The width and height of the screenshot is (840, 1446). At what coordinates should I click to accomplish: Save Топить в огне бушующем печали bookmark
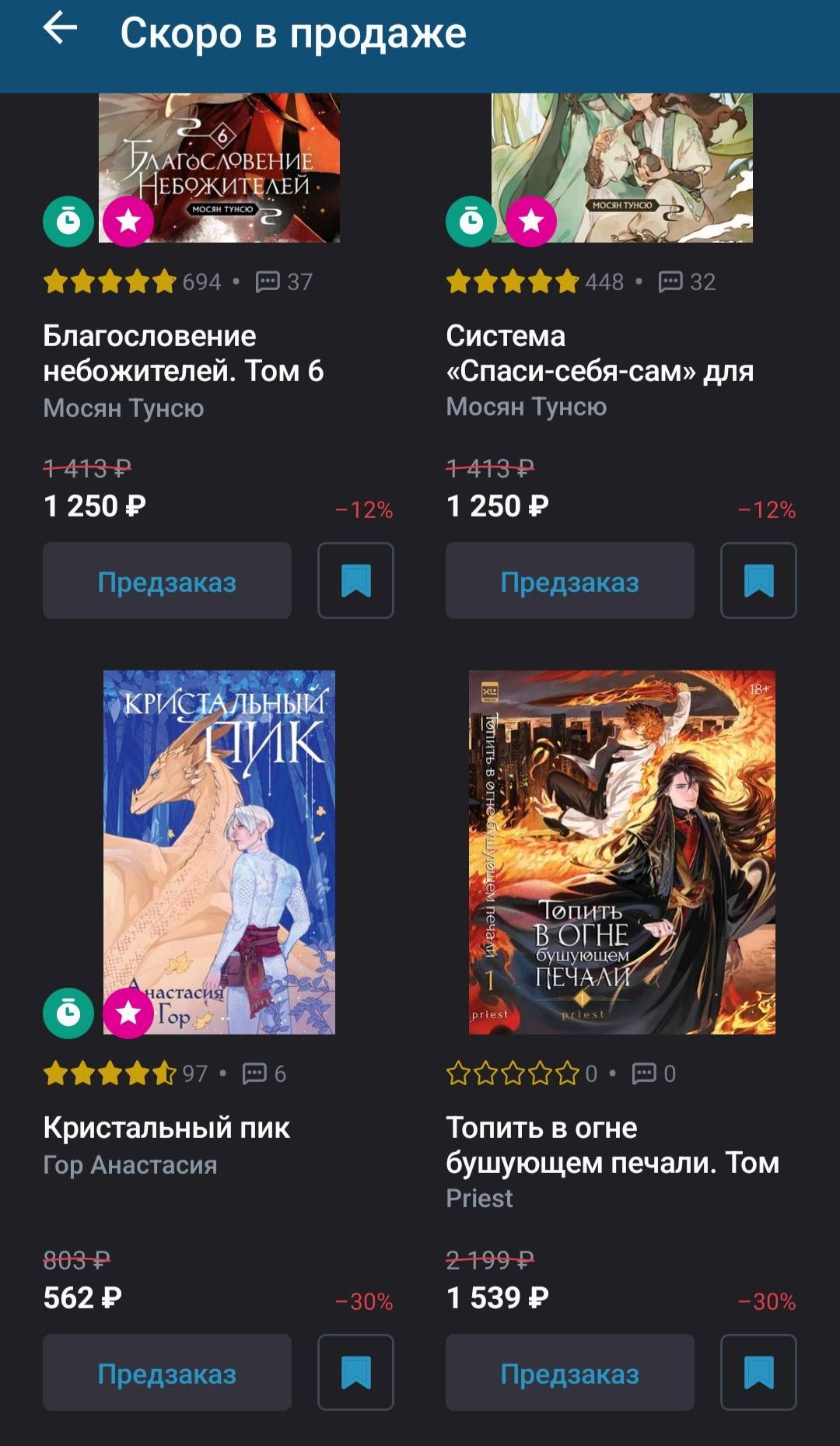click(758, 1373)
